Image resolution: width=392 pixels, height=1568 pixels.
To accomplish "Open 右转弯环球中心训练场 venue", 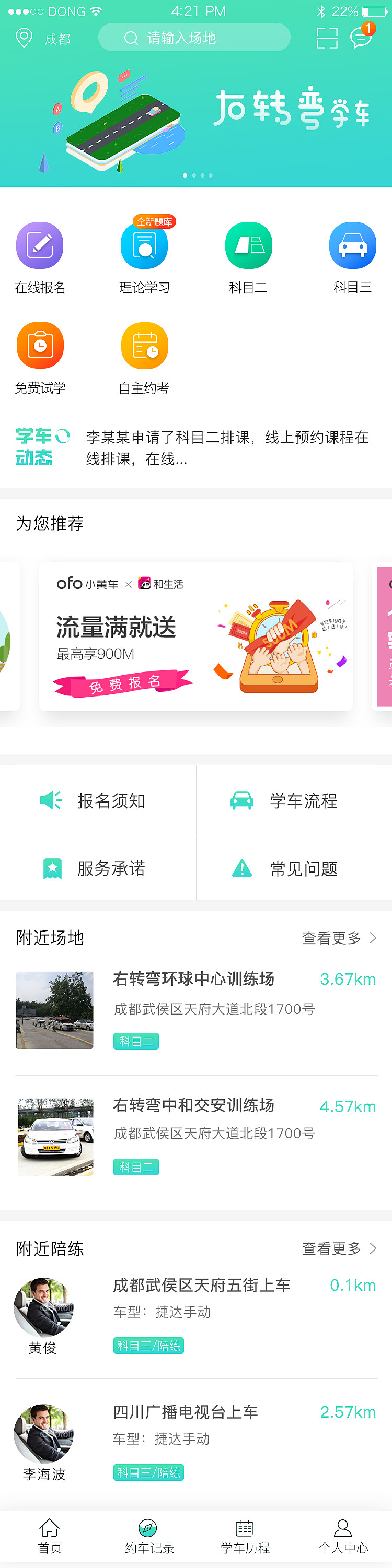I will click(x=195, y=1010).
